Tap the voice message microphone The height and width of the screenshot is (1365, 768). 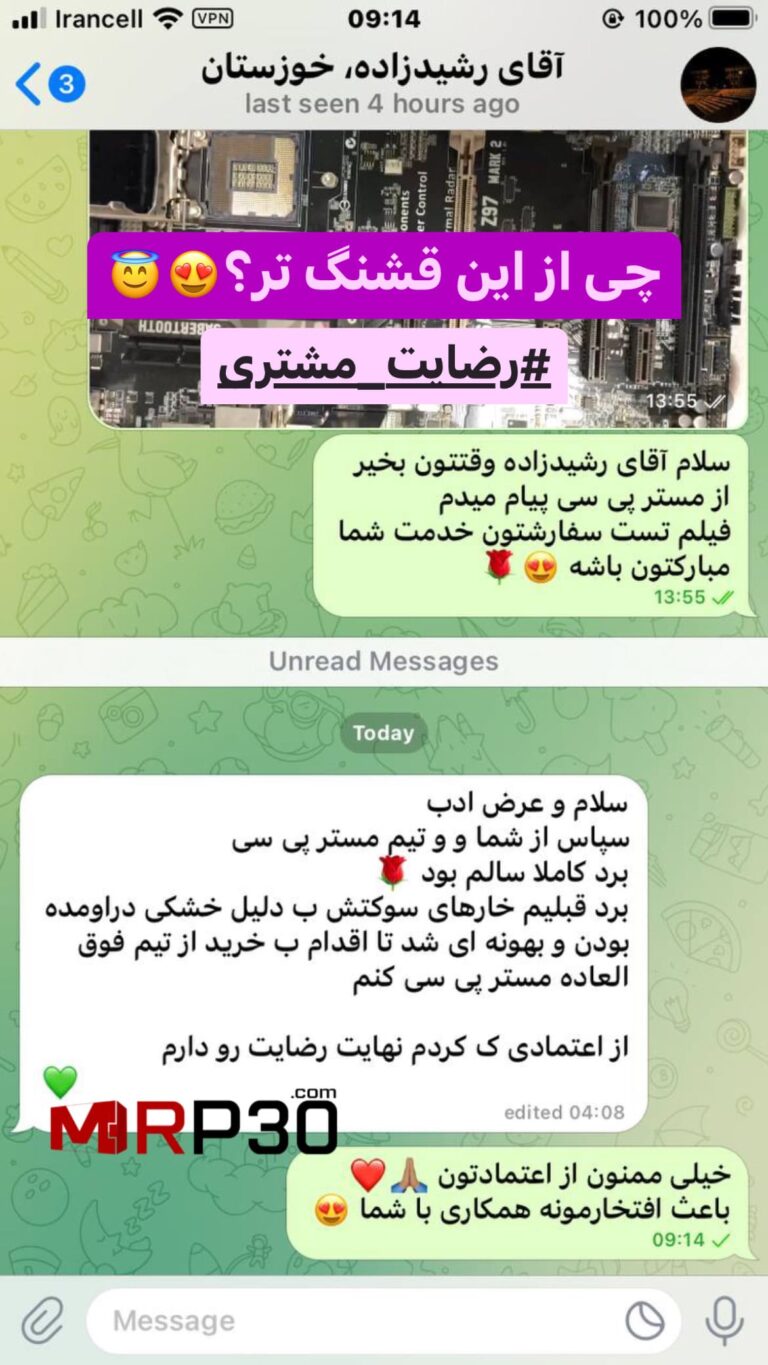coord(724,1320)
